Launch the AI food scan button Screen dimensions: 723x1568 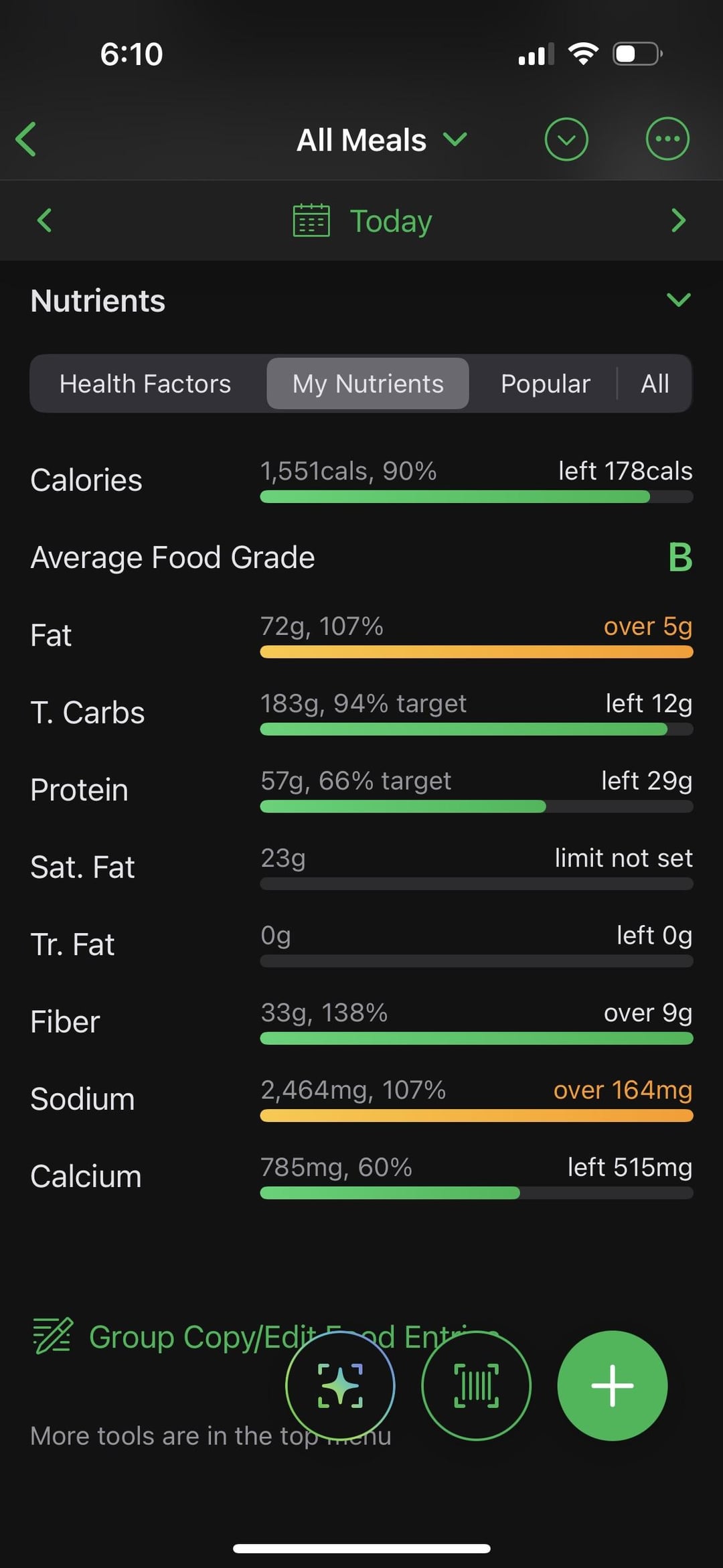[340, 1385]
